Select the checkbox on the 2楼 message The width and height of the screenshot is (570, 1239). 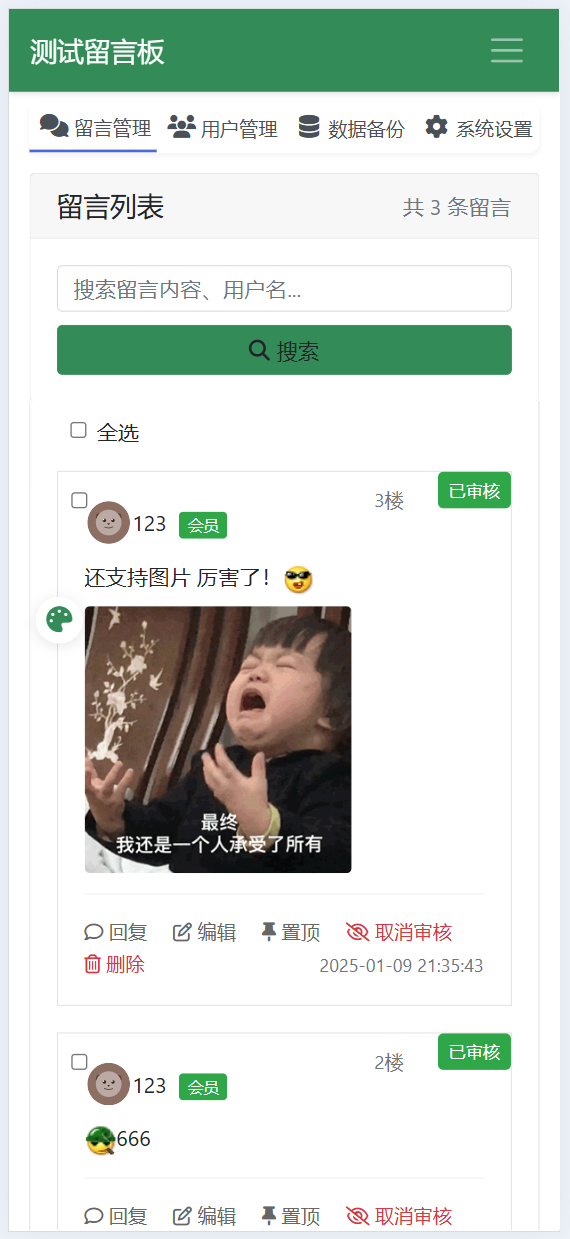[x=79, y=1061]
